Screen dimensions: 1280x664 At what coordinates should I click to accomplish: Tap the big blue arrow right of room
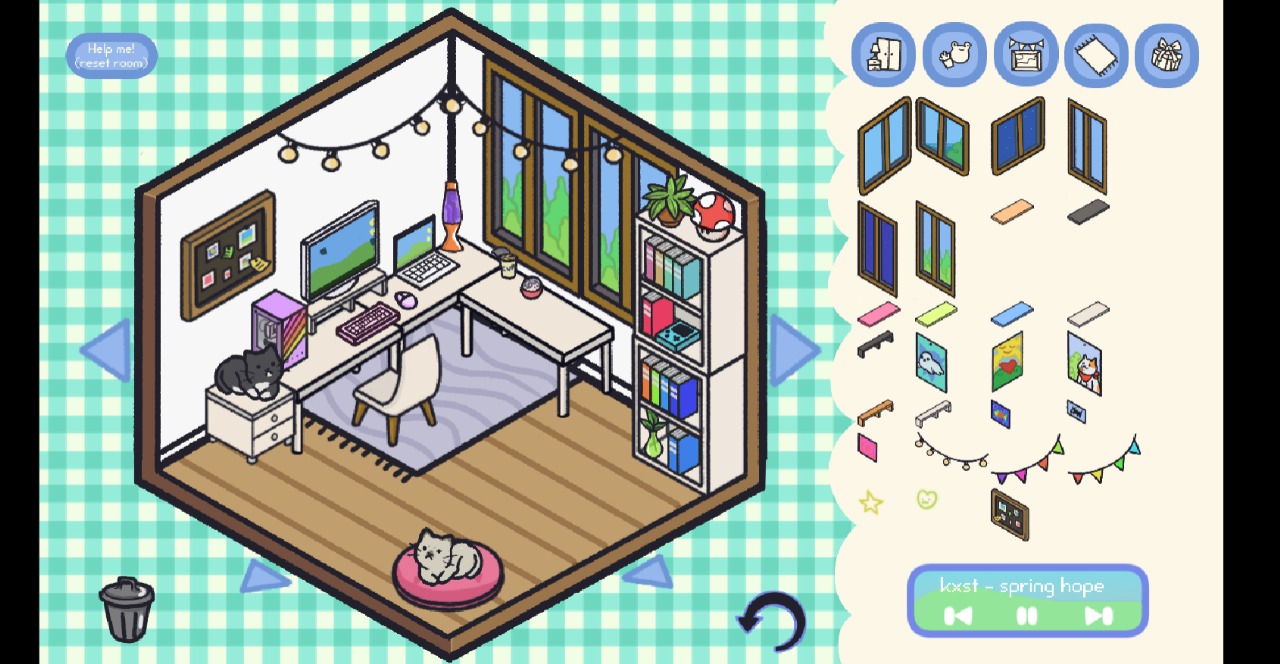pos(795,349)
